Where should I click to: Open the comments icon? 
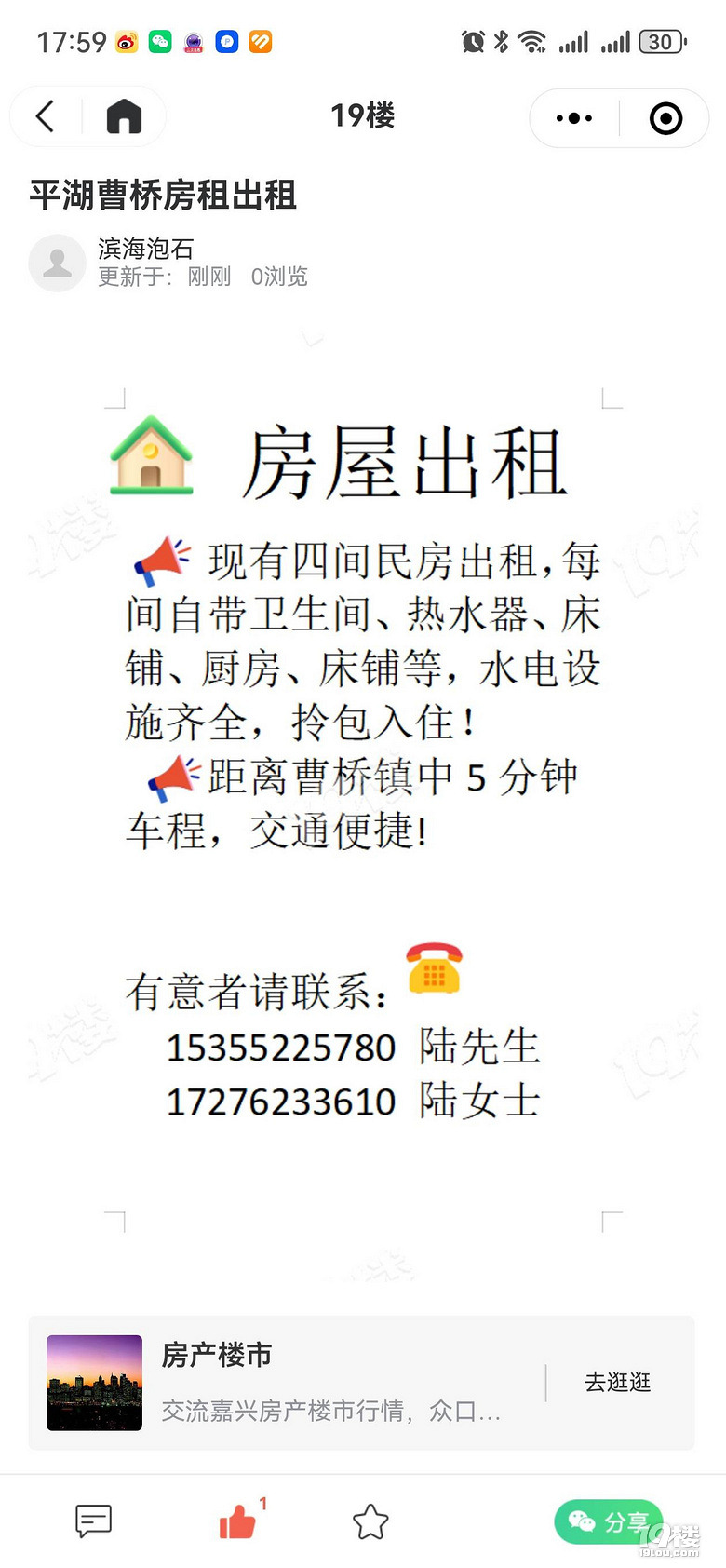tap(93, 1521)
